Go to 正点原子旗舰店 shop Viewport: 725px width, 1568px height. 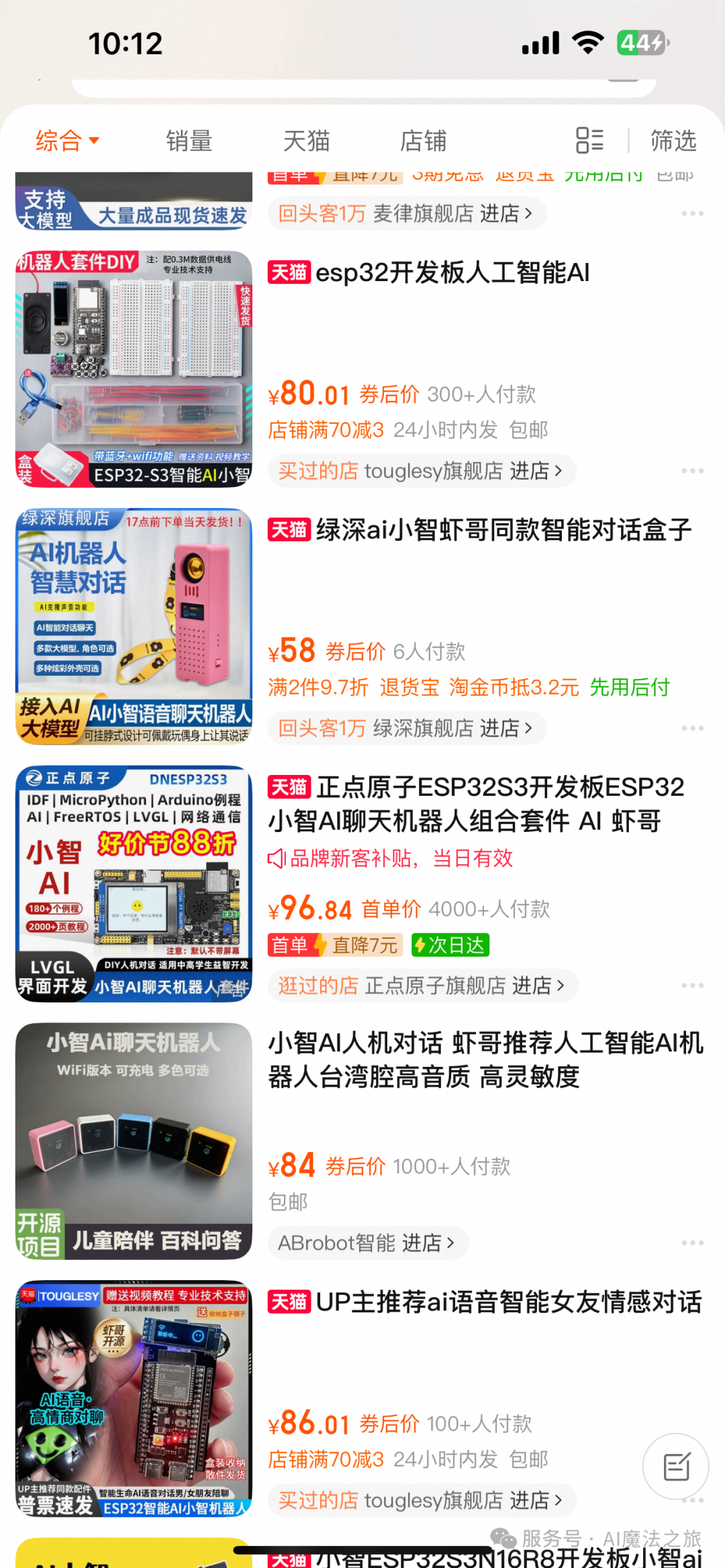click(423, 986)
